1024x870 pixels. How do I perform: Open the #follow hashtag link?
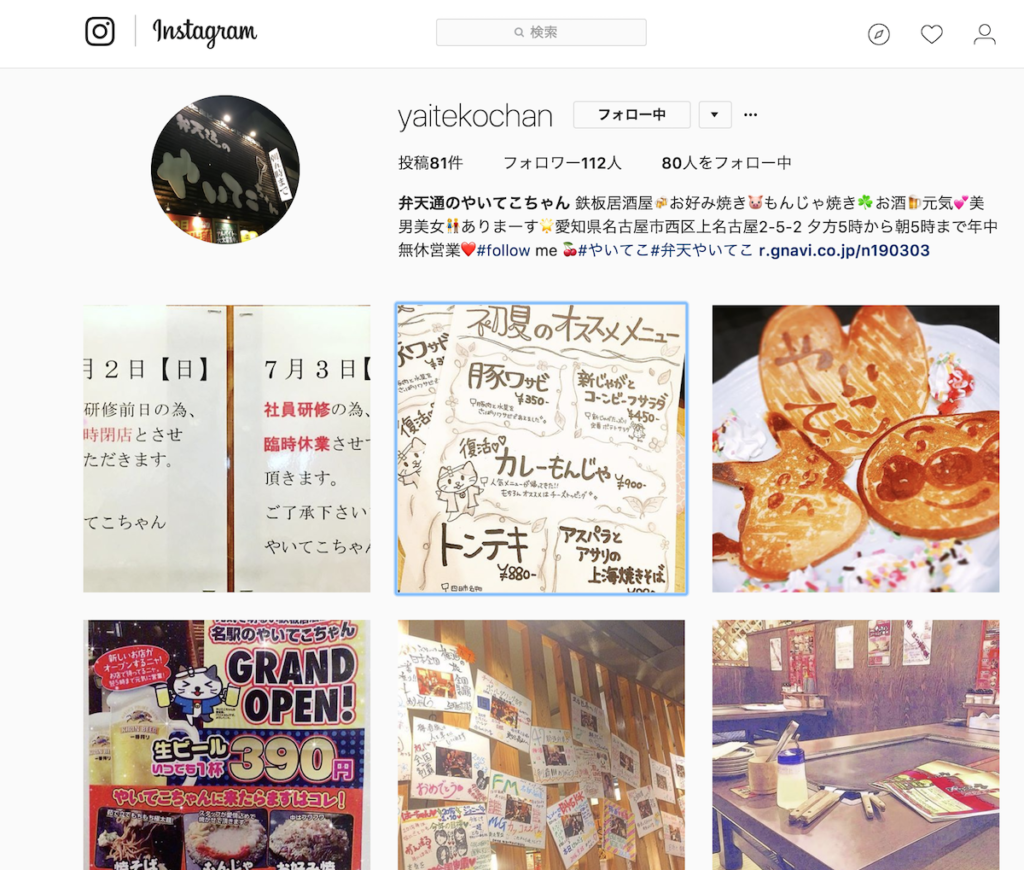tap(503, 250)
